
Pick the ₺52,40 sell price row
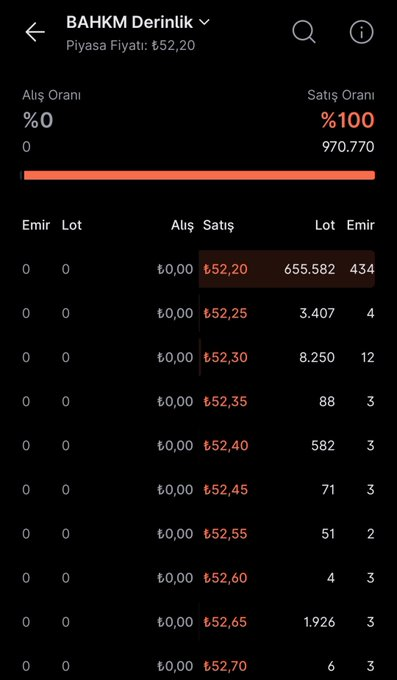[287, 445]
